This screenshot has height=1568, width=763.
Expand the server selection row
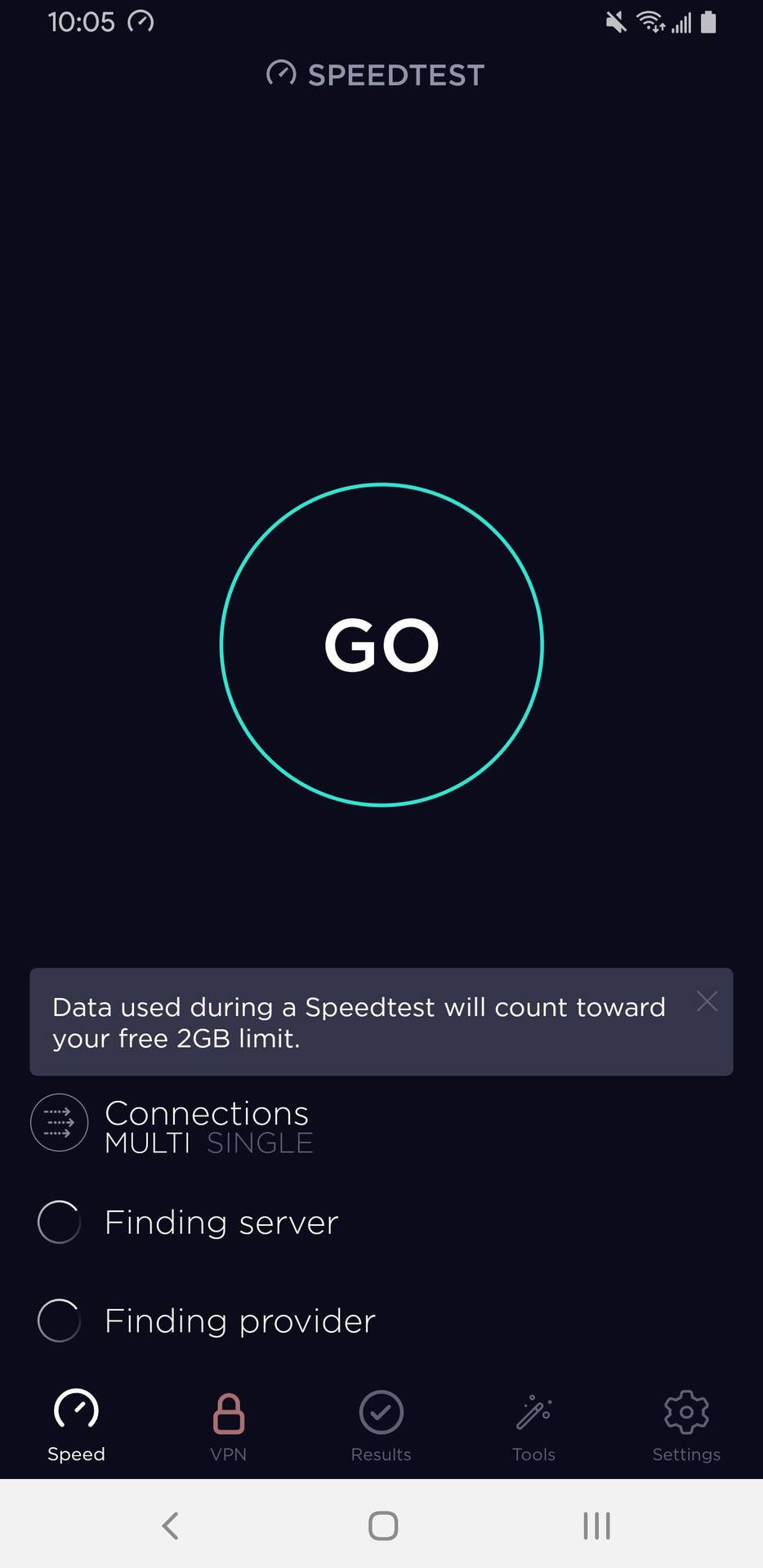pyautogui.click(x=220, y=1223)
